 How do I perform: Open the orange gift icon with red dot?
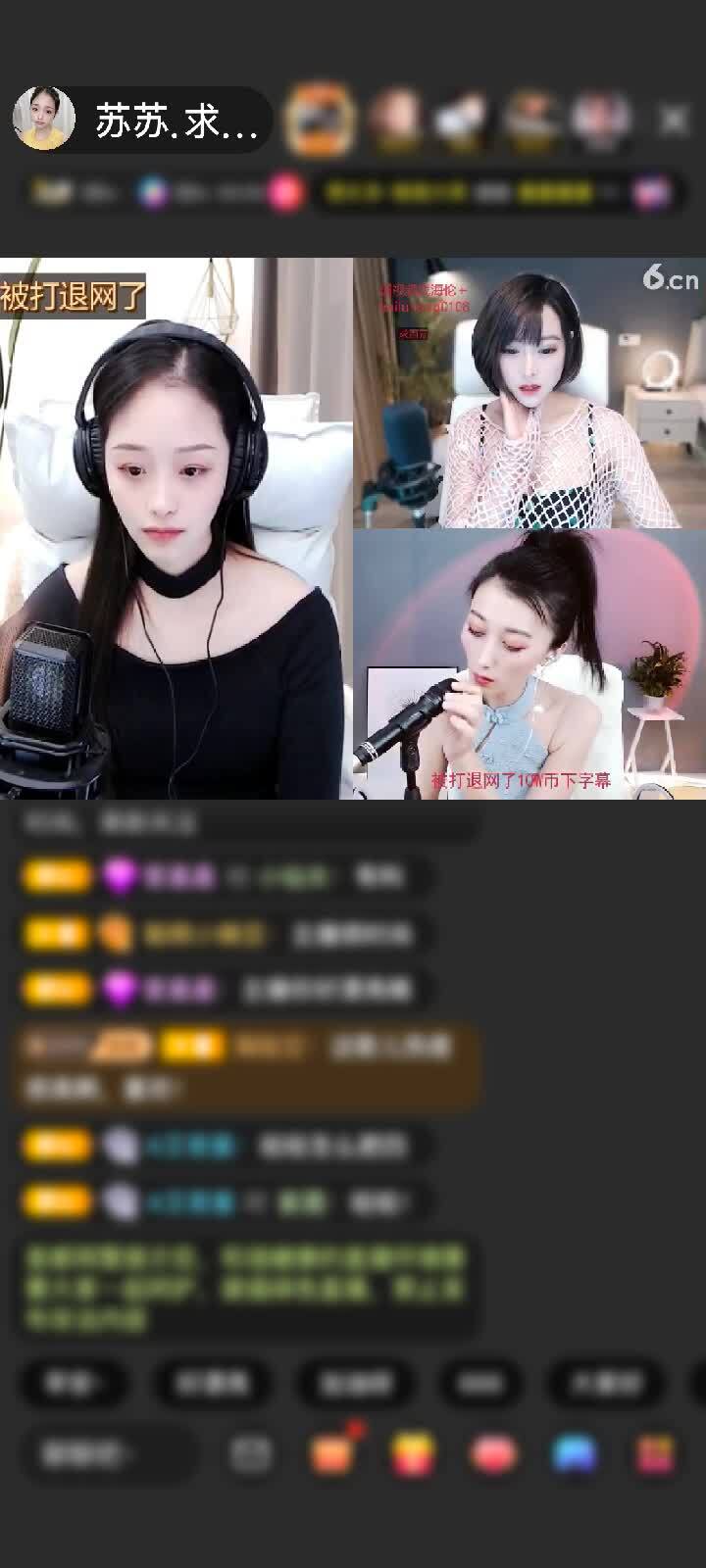pos(333,1453)
